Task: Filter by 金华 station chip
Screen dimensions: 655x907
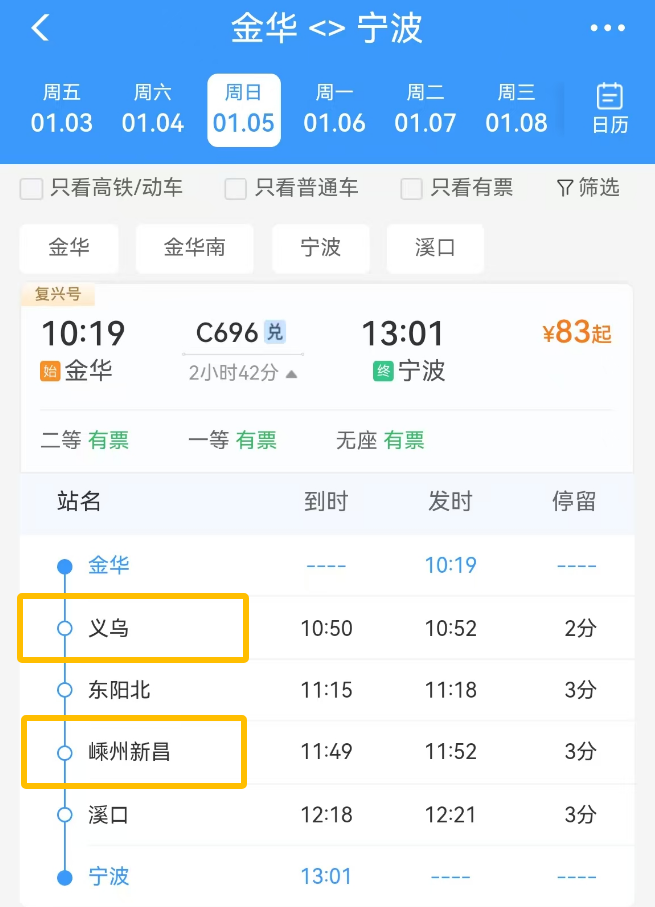Action: click(x=69, y=248)
